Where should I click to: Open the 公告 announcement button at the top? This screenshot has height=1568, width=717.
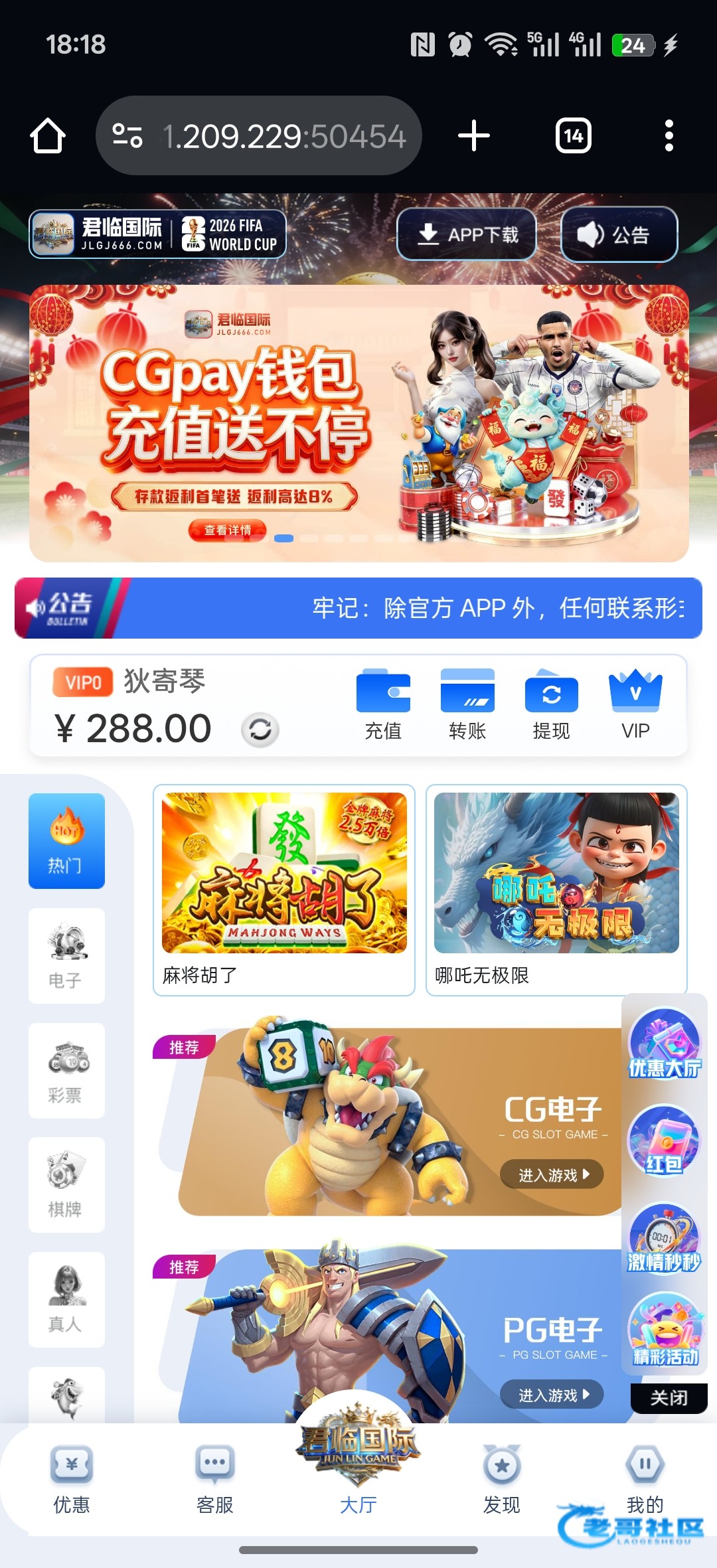point(619,234)
